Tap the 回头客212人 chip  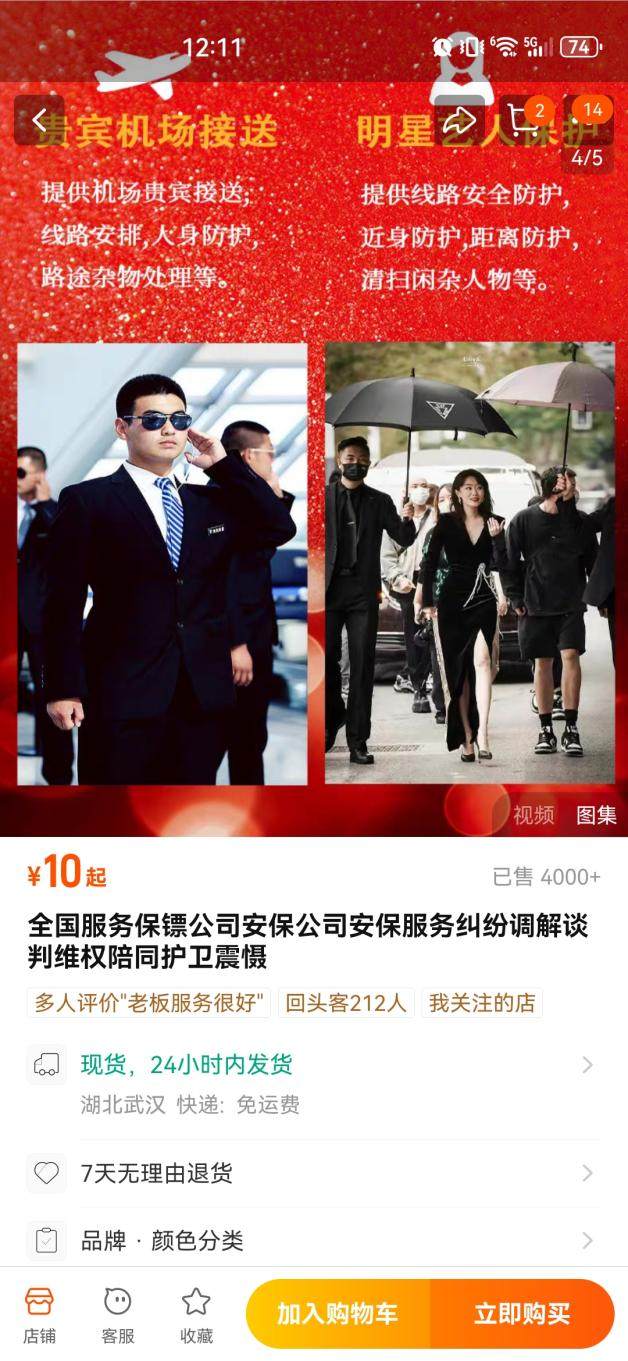point(346,1003)
